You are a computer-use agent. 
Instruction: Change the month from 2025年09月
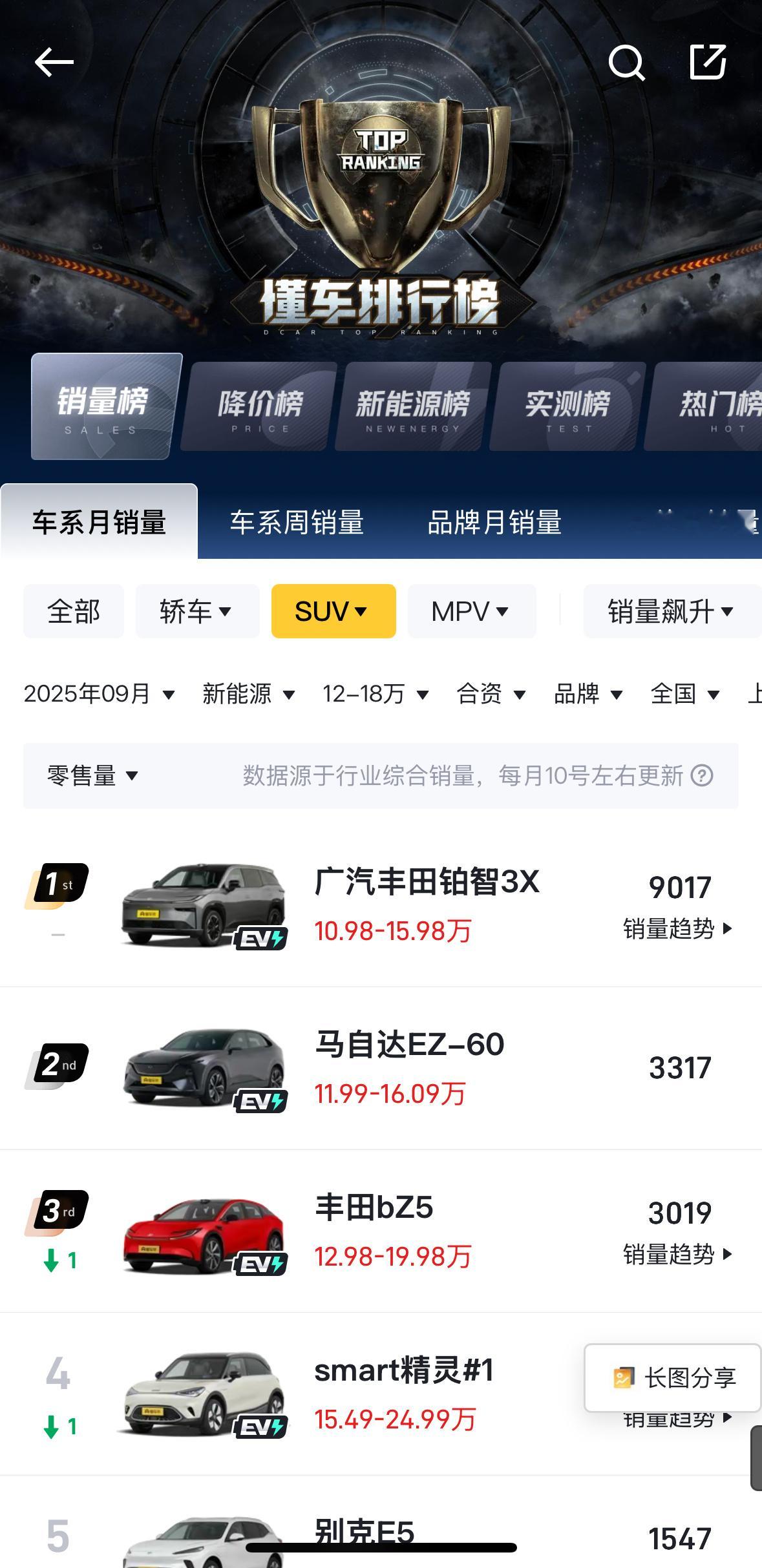[99, 694]
